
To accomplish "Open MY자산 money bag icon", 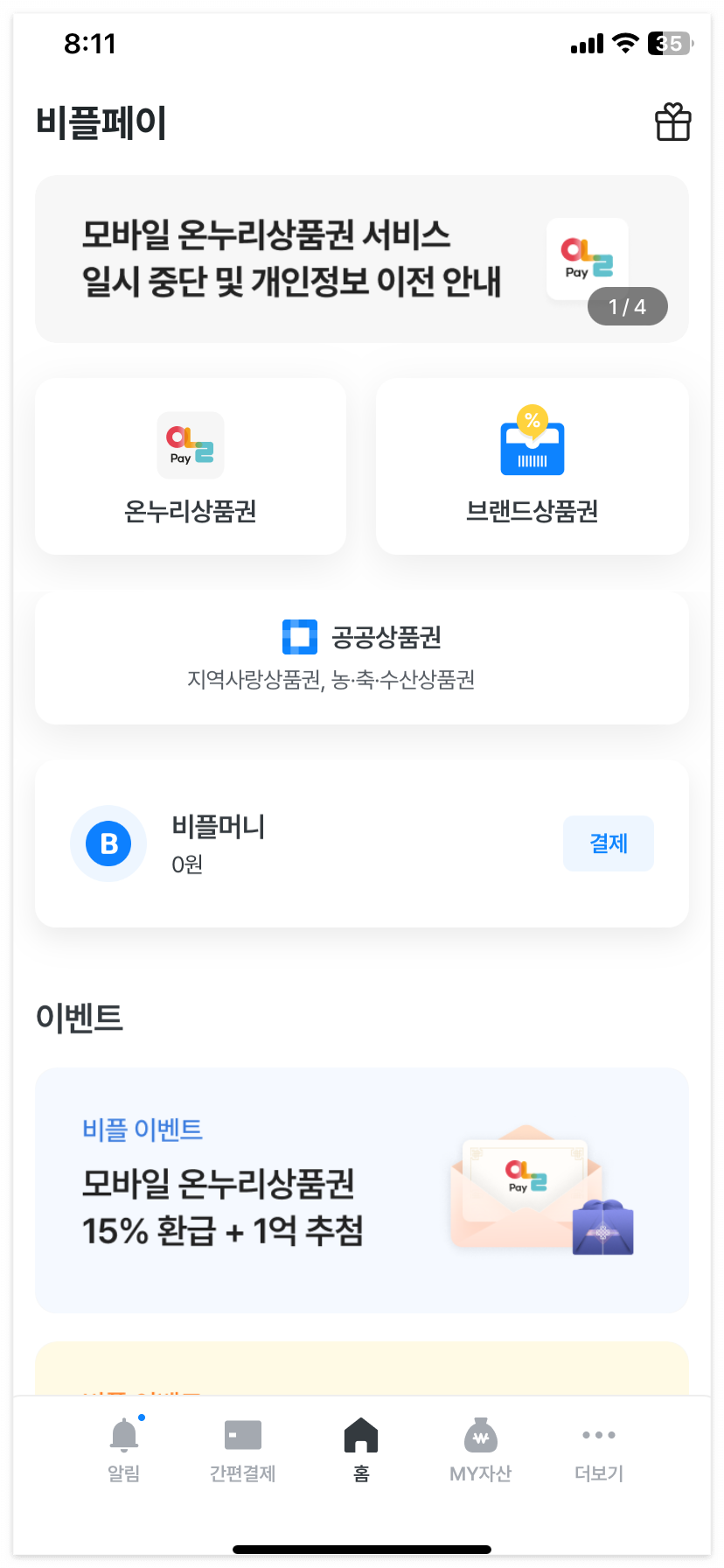I will pyautogui.click(x=479, y=1435).
